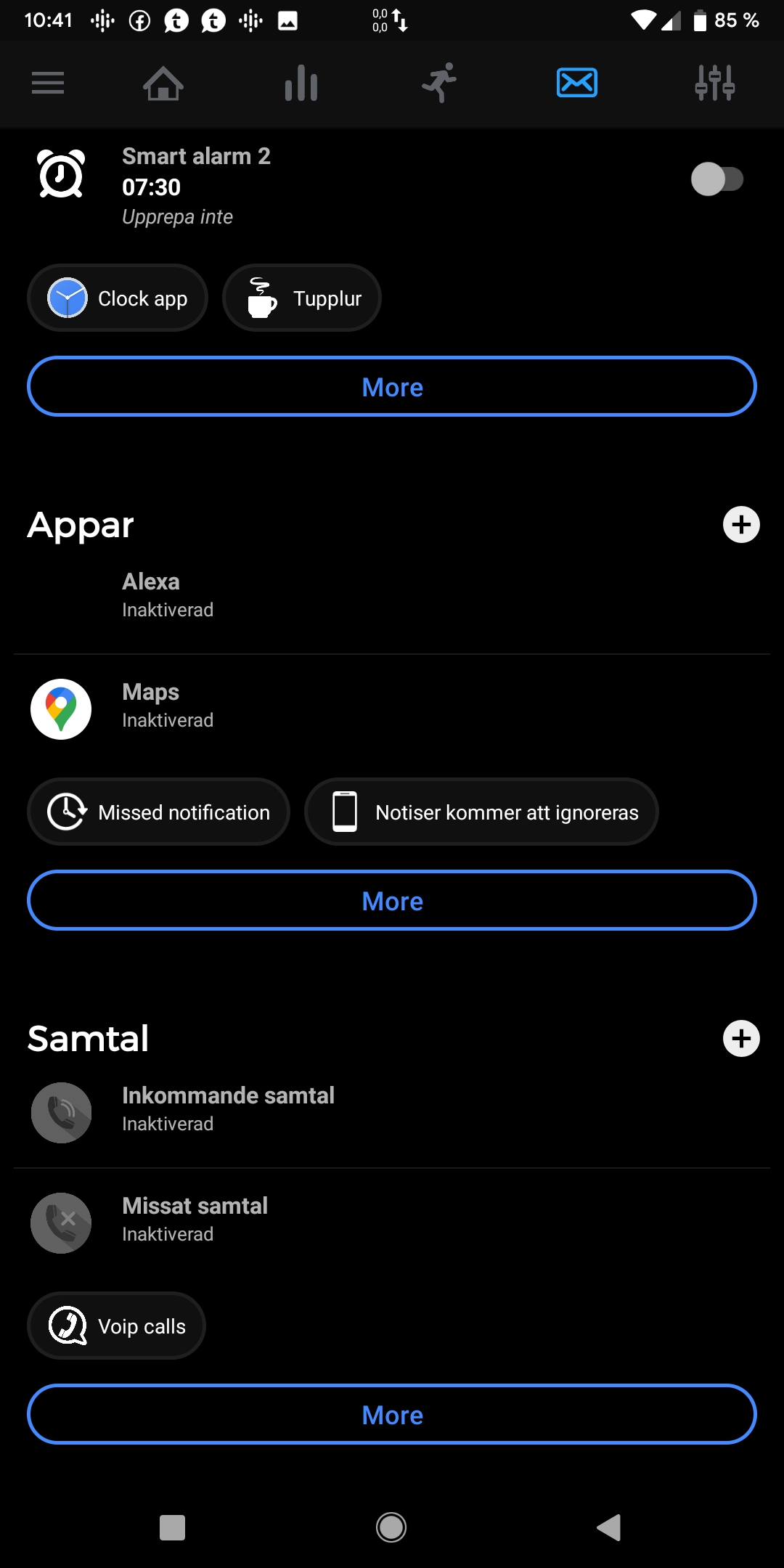
Task: Add a new app in Appar
Action: 741,525
